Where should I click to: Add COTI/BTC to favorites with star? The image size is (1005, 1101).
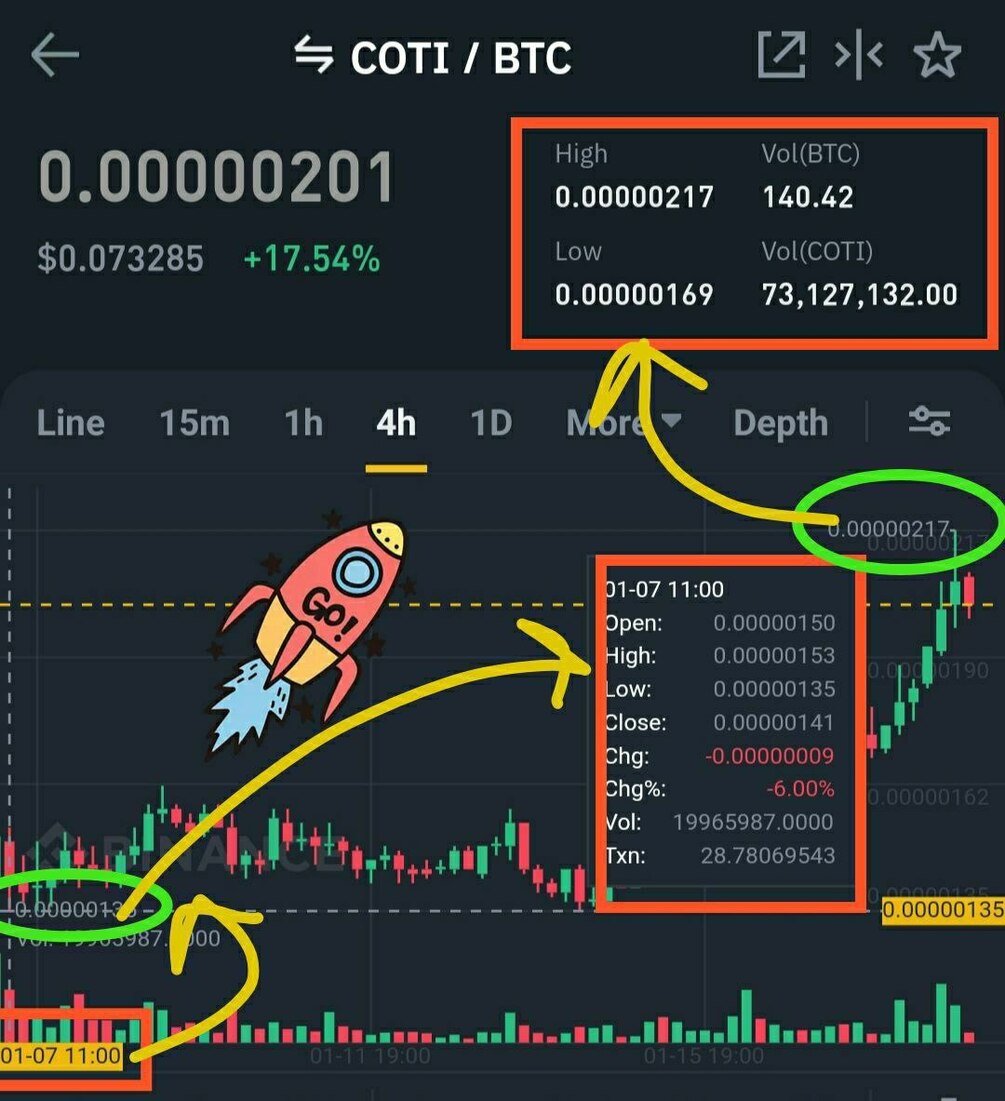[x=936, y=56]
